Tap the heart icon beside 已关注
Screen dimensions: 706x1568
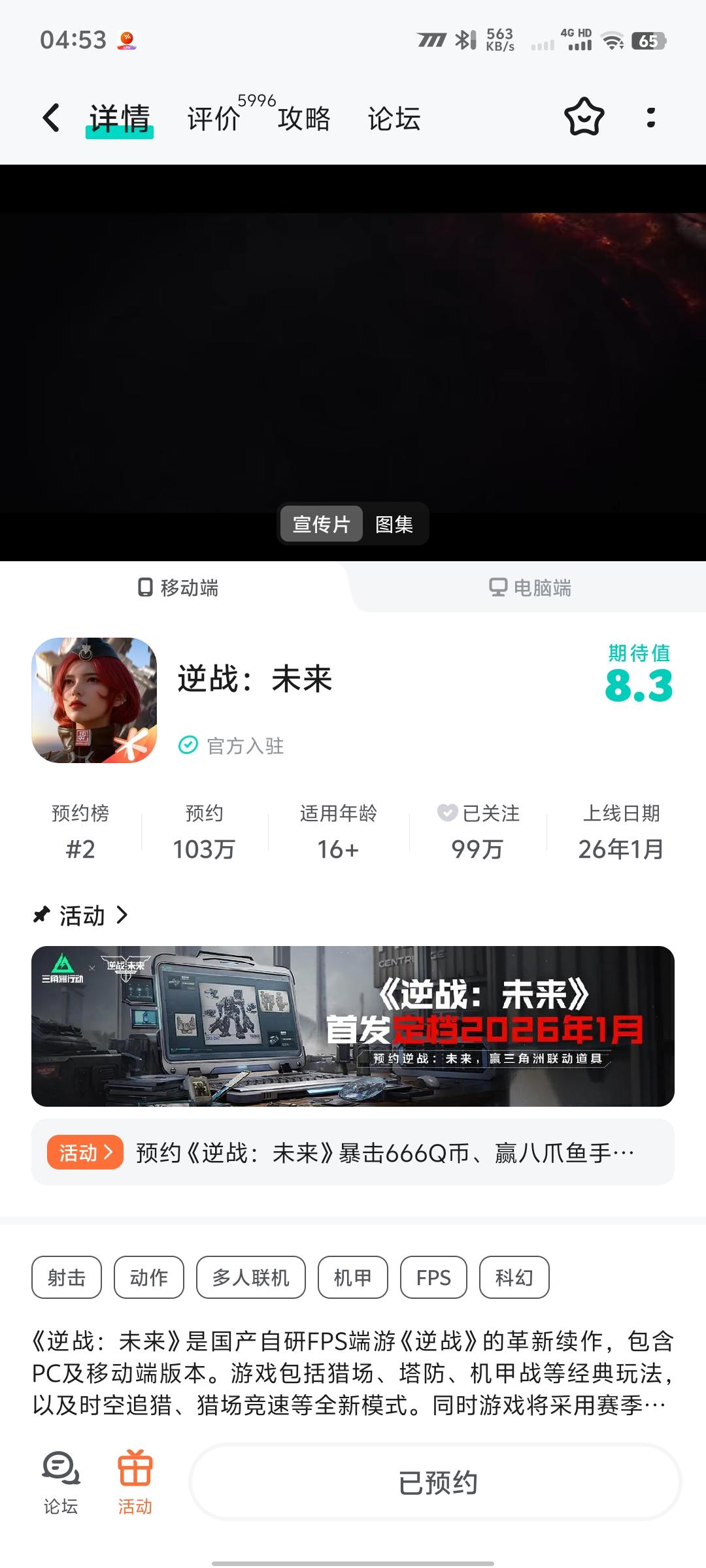pos(447,813)
